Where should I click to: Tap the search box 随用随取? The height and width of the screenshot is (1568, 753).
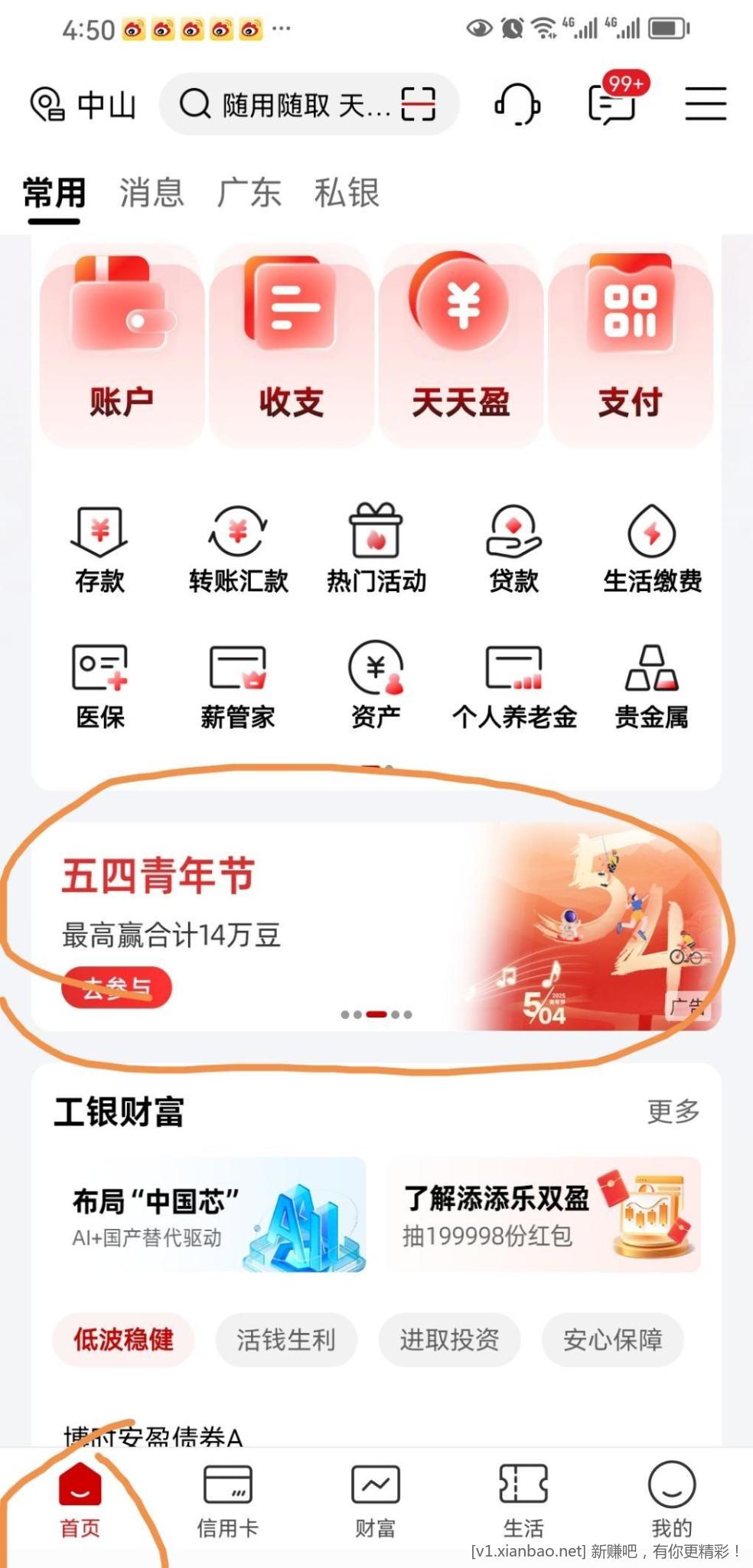291,105
